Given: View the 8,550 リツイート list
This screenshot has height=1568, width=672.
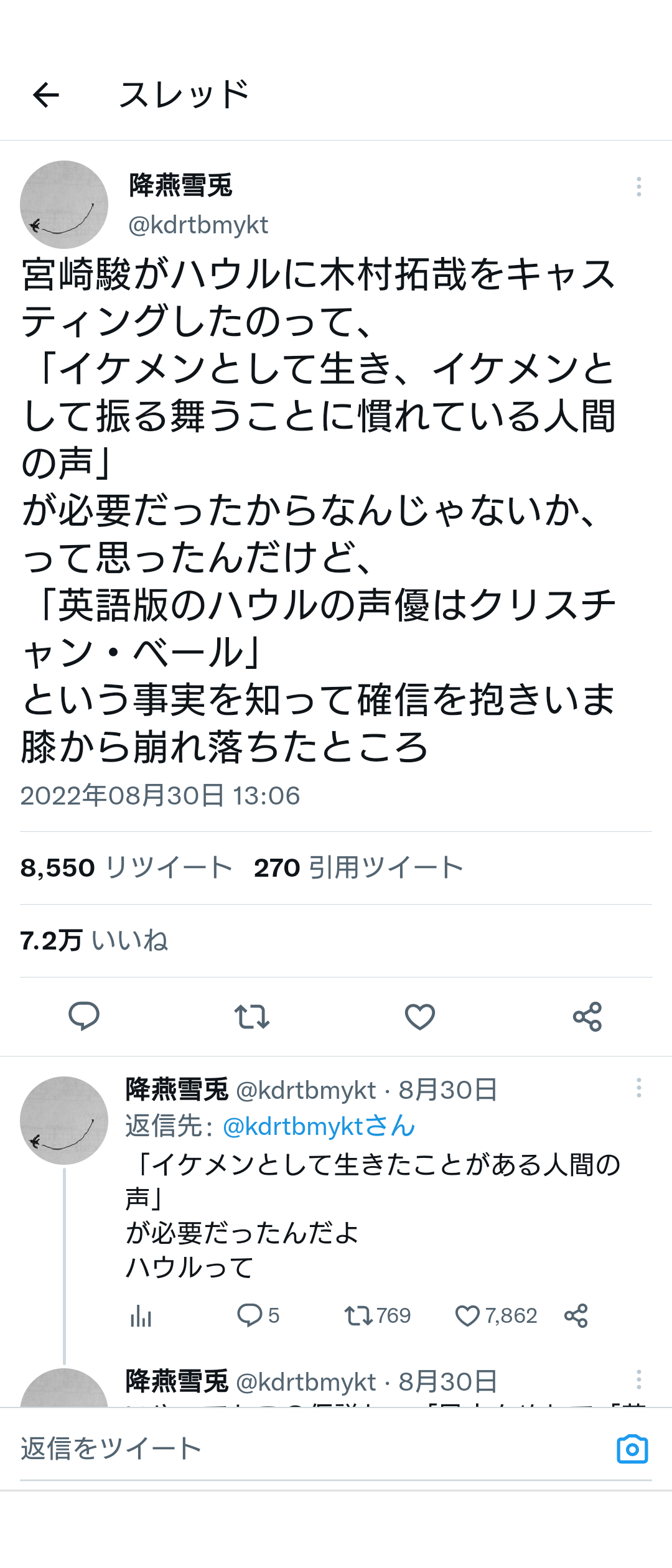Looking at the screenshot, I should (126, 867).
